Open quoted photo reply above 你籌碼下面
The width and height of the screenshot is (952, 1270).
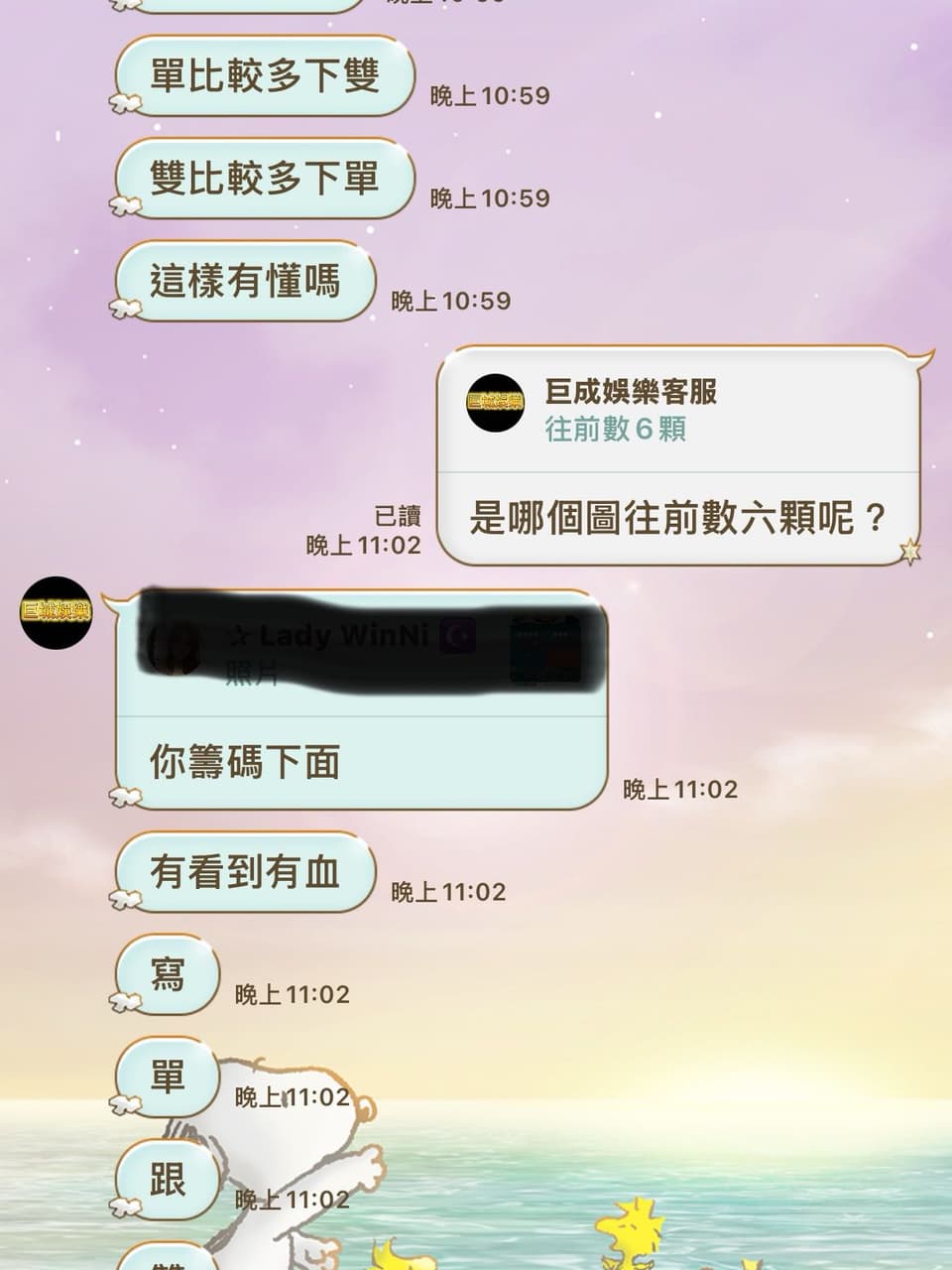[x=361, y=650]
